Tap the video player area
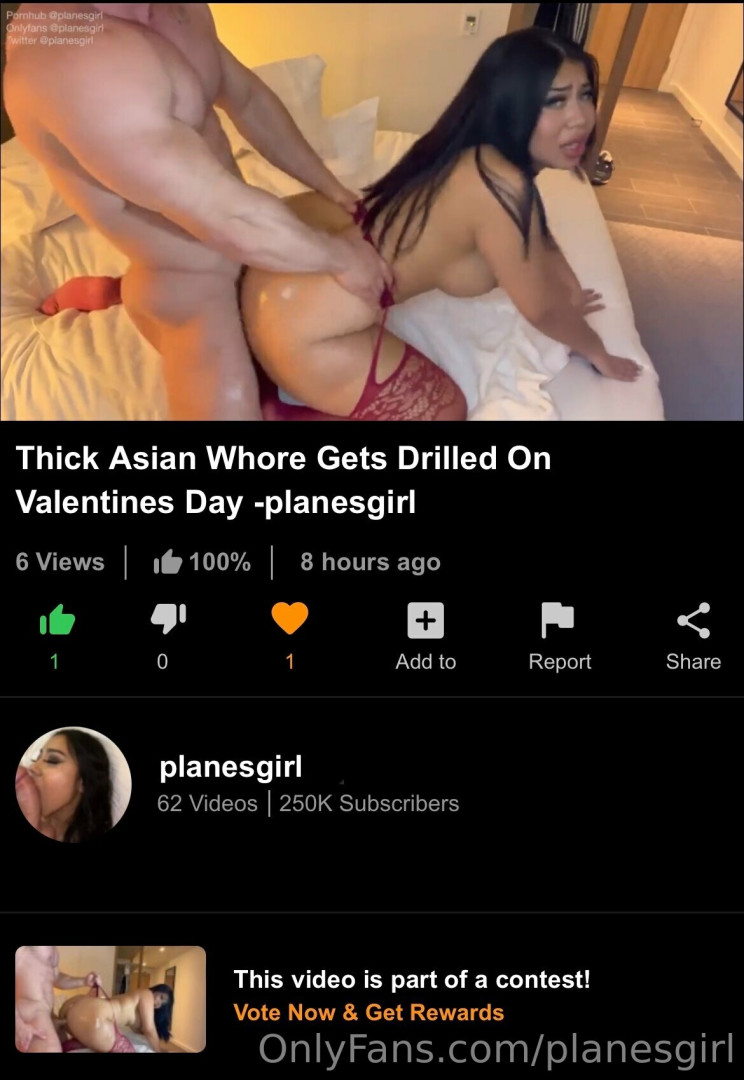 [x=372, y=211]
